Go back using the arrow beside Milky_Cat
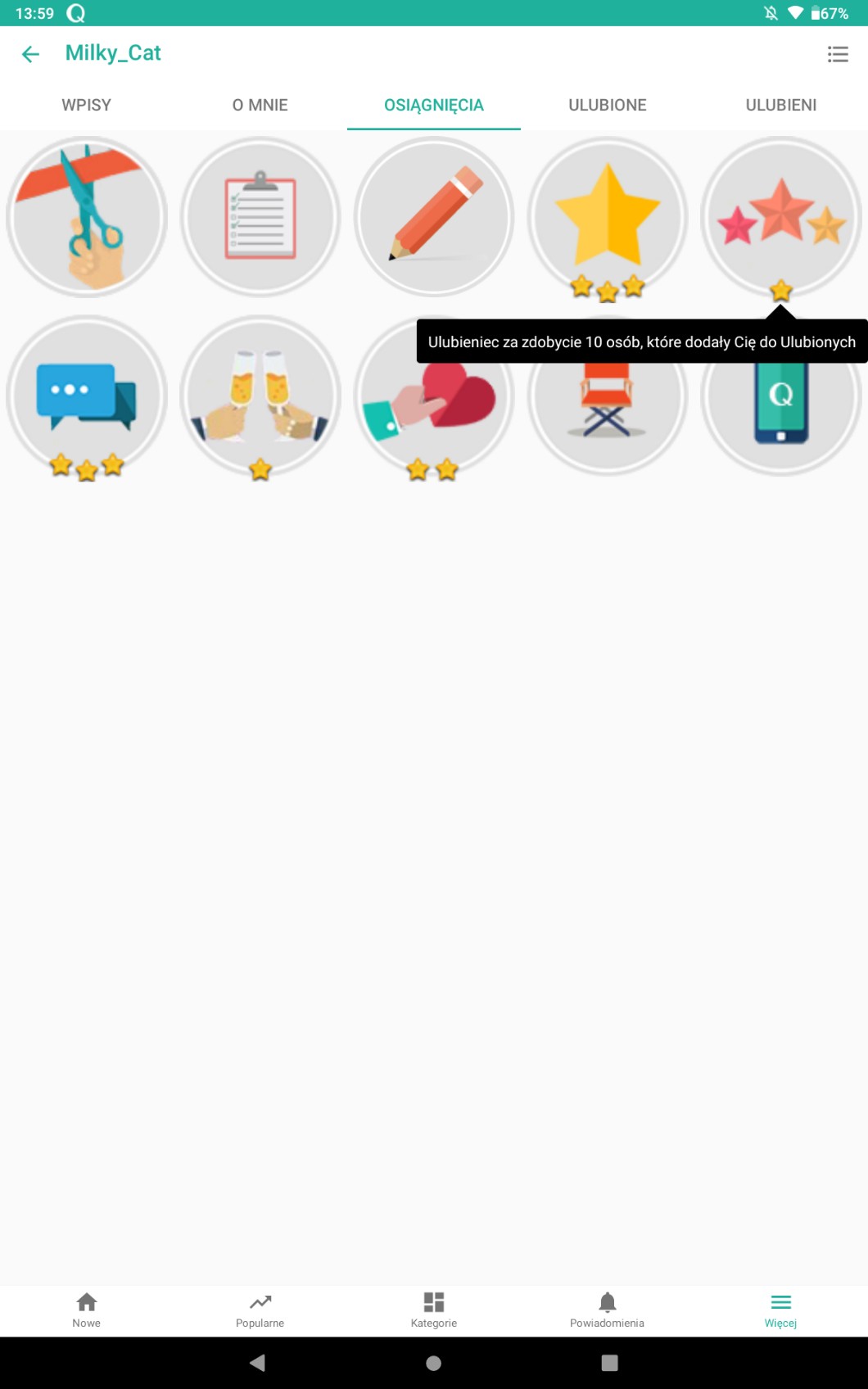The width and height of the screenshot is (868, 1389). (x=30, y=54)
